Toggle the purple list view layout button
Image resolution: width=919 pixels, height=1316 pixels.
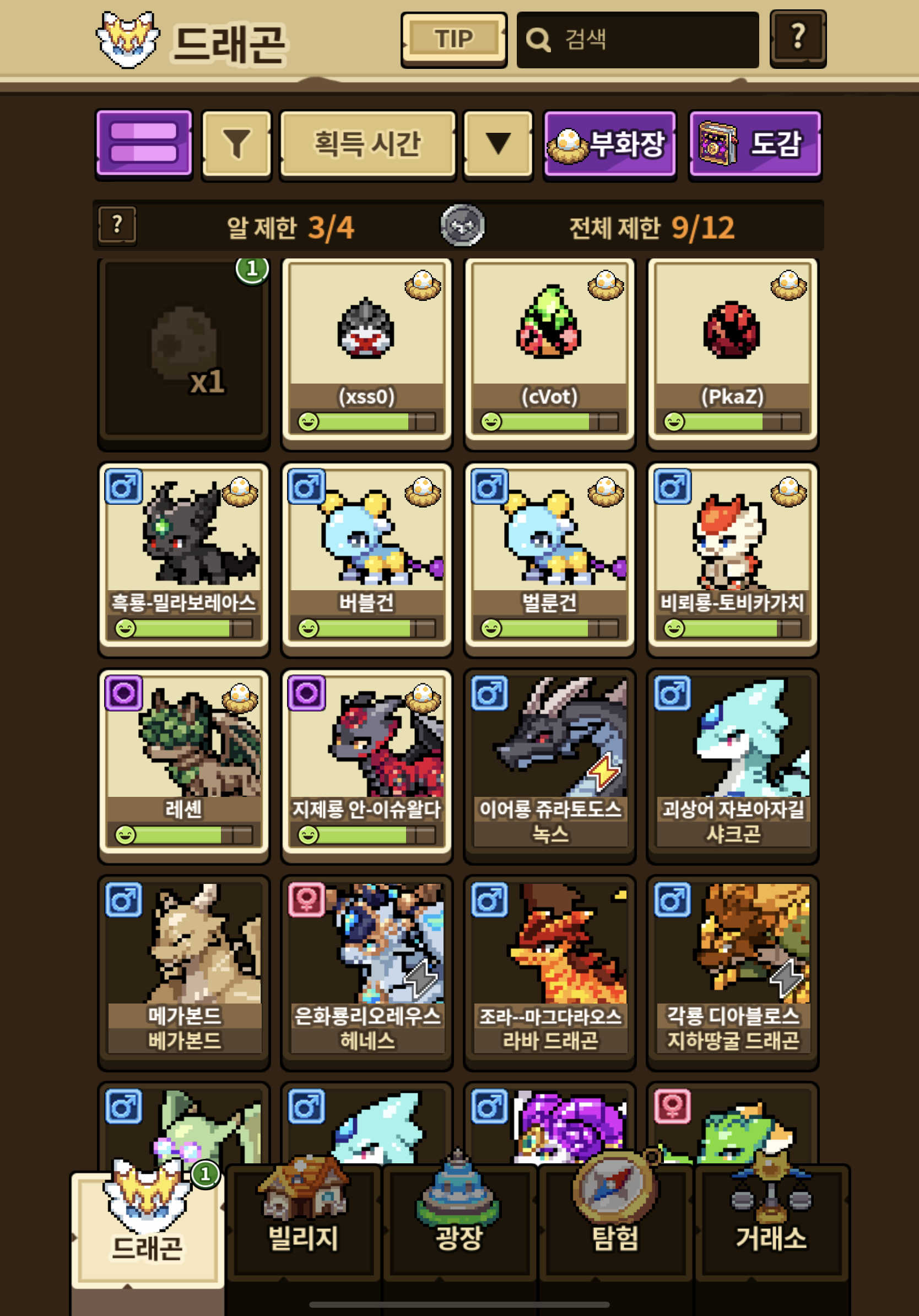pos(144,143)
